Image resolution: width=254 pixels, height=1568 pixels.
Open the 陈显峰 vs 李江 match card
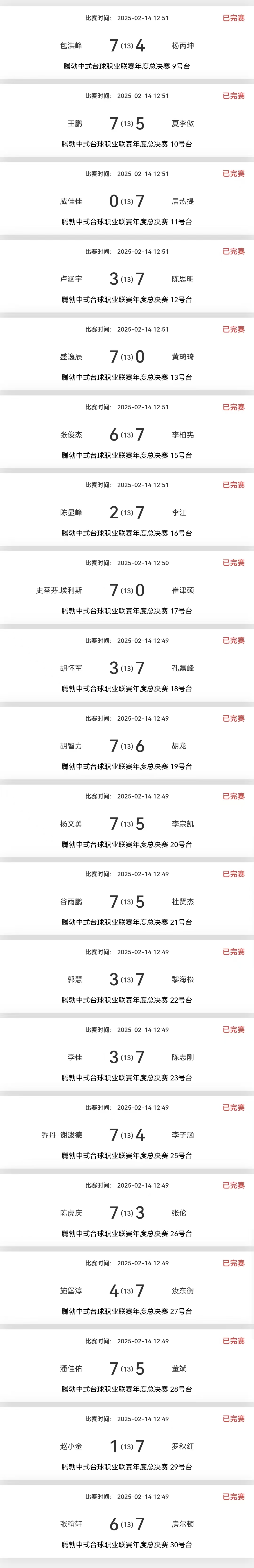127,513
